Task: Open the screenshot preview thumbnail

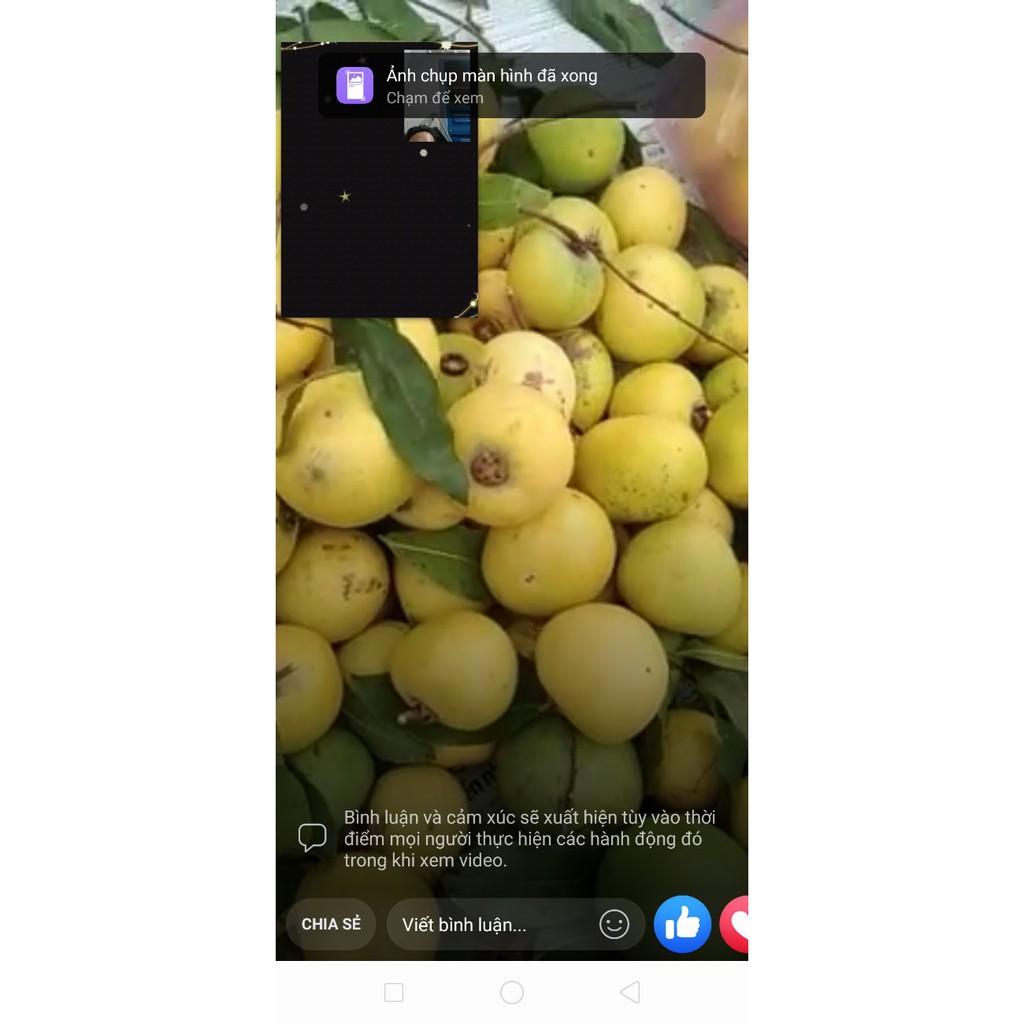Action: click(379, 180)
